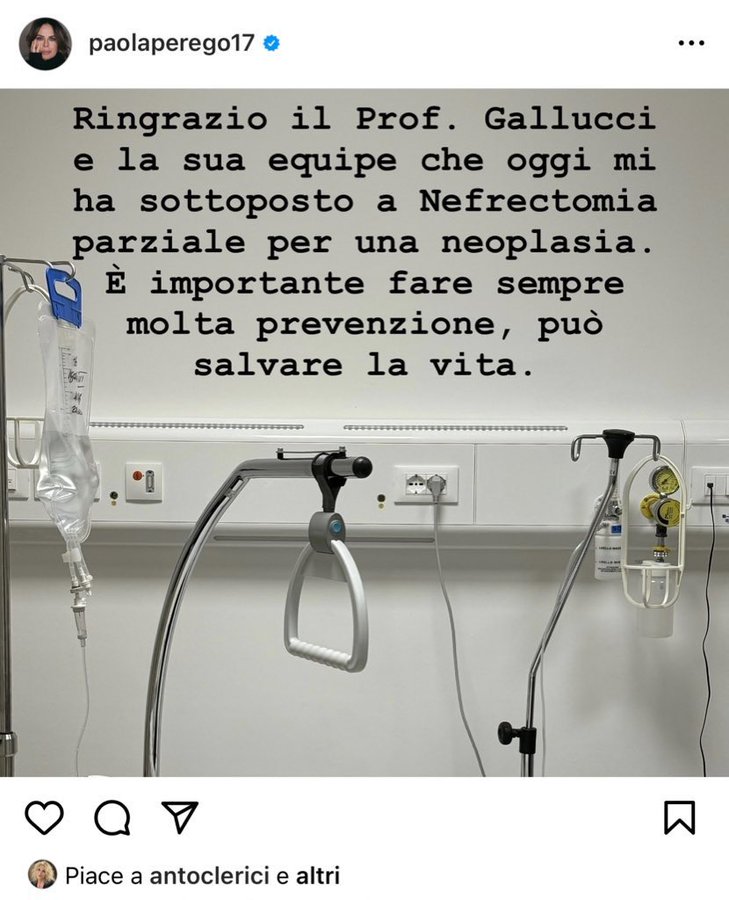729x900 pixels.
Task: Like this post with the heart
Action: 44,817
